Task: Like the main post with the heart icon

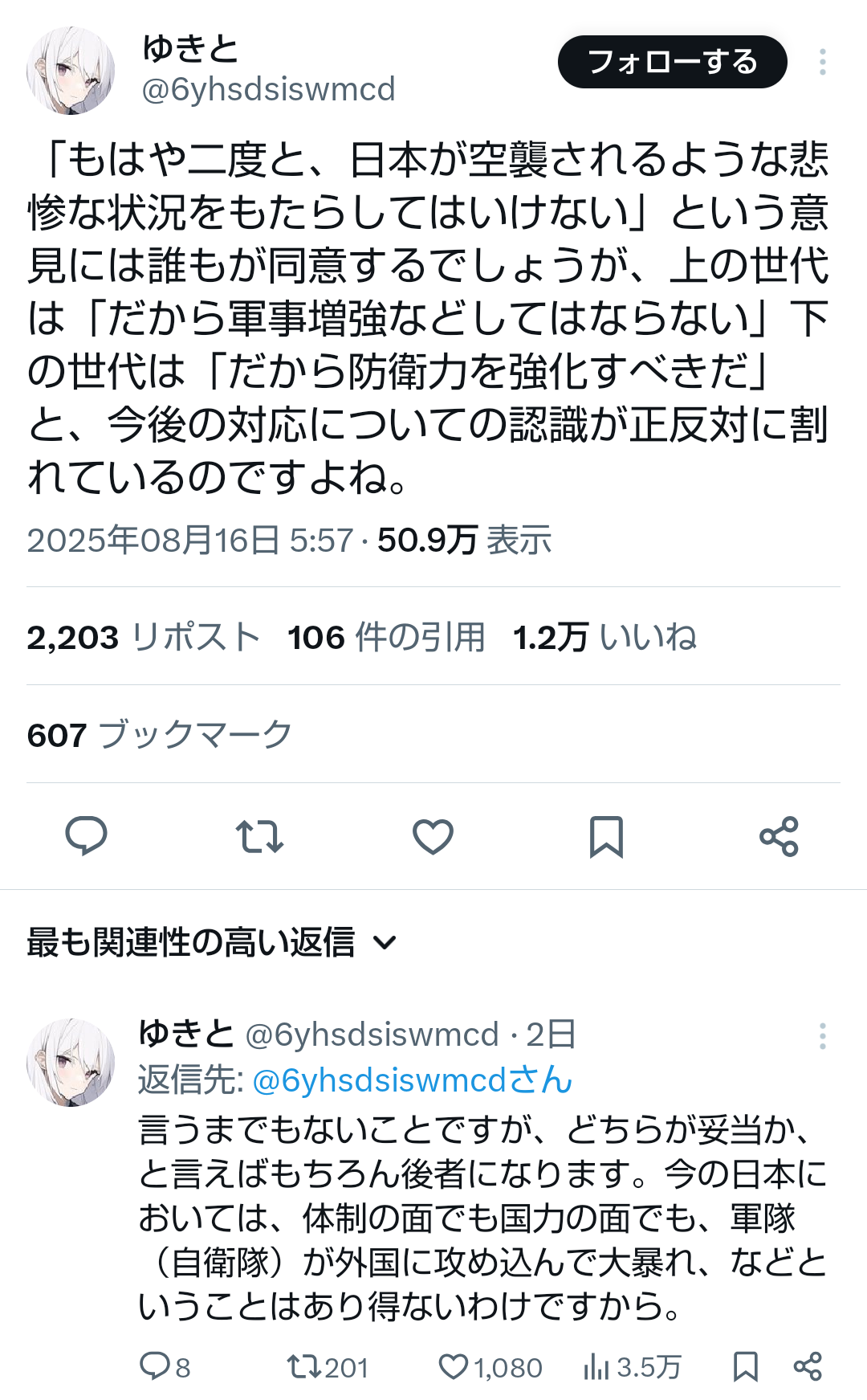Action: click(433, 836)
